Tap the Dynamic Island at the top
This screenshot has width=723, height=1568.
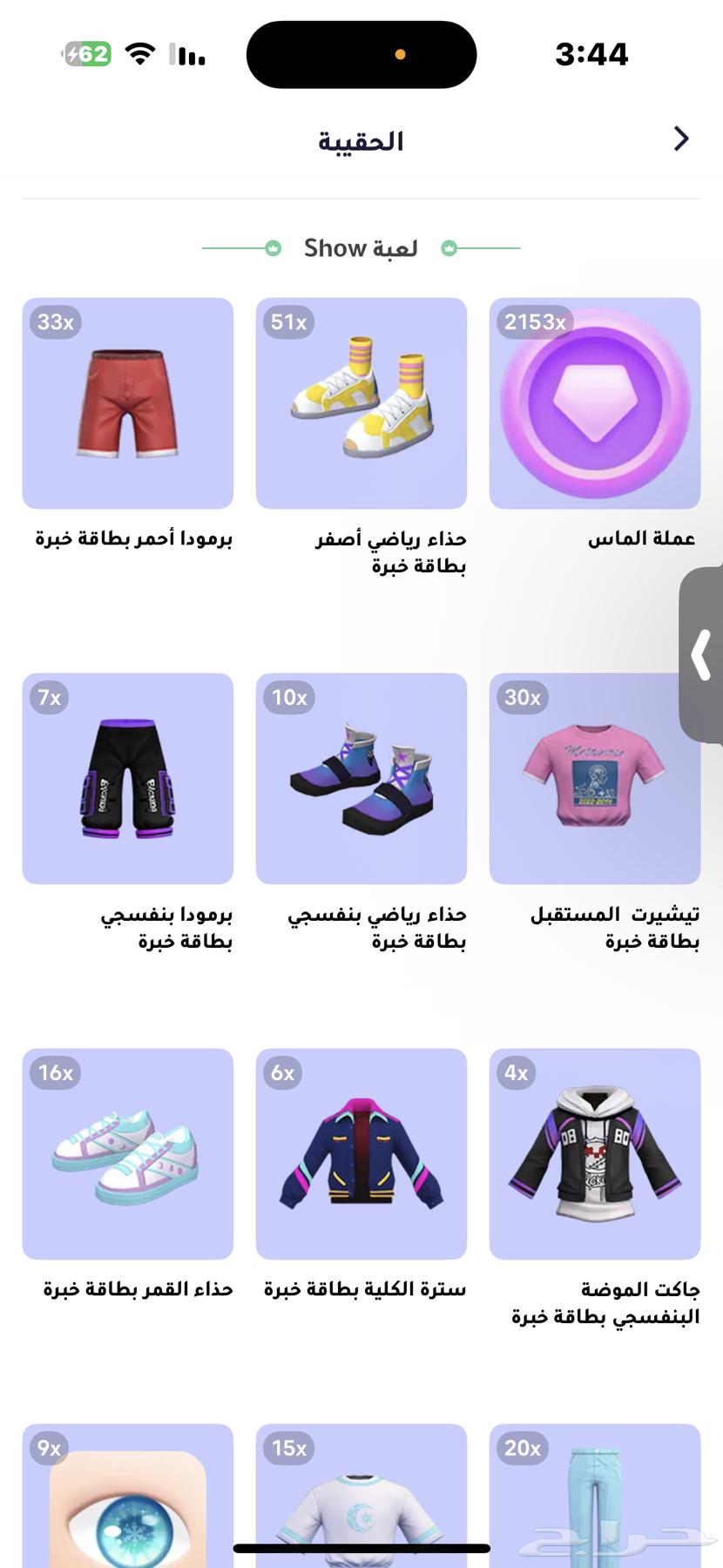pos(361,54)
